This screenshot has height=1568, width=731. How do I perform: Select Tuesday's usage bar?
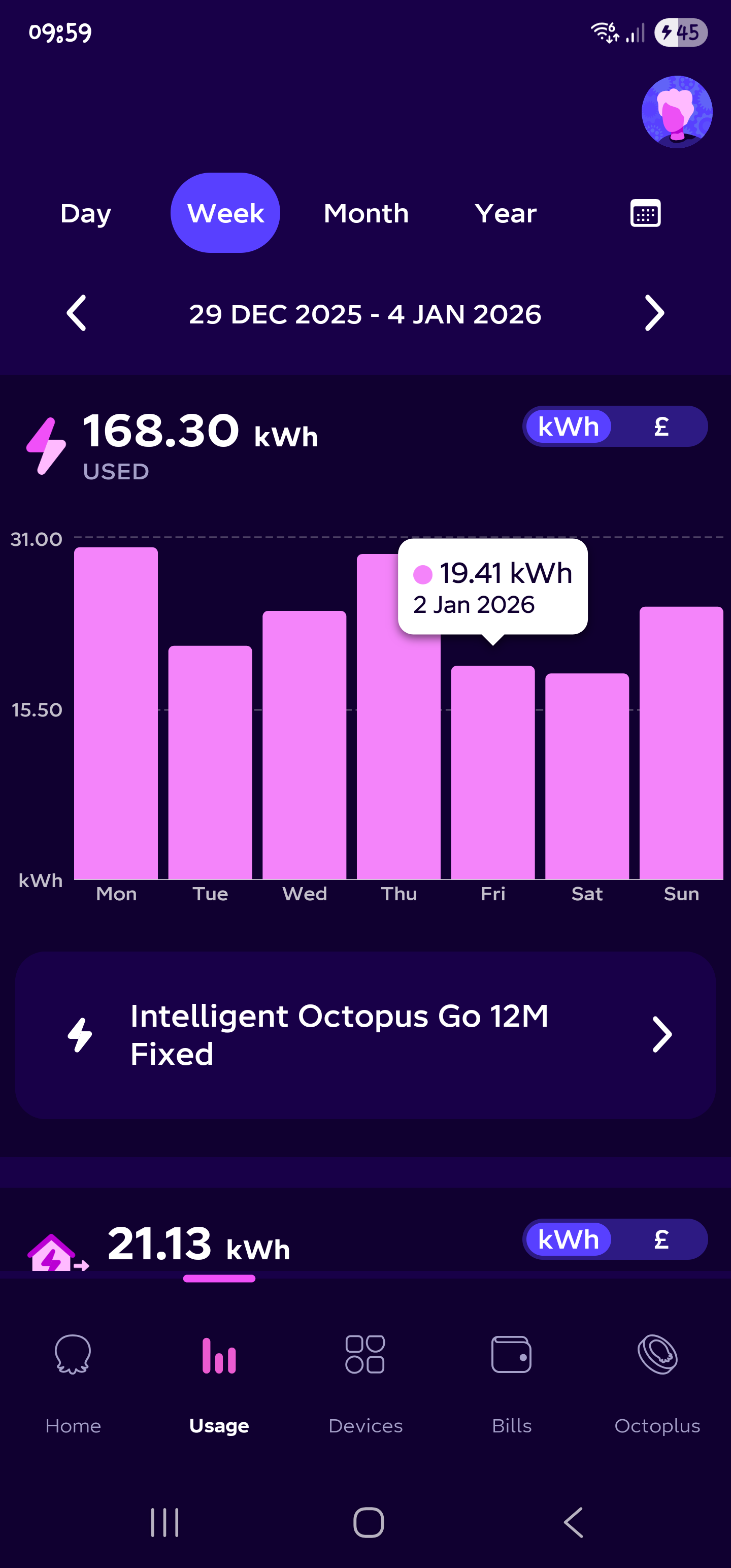tap(210, 761)
